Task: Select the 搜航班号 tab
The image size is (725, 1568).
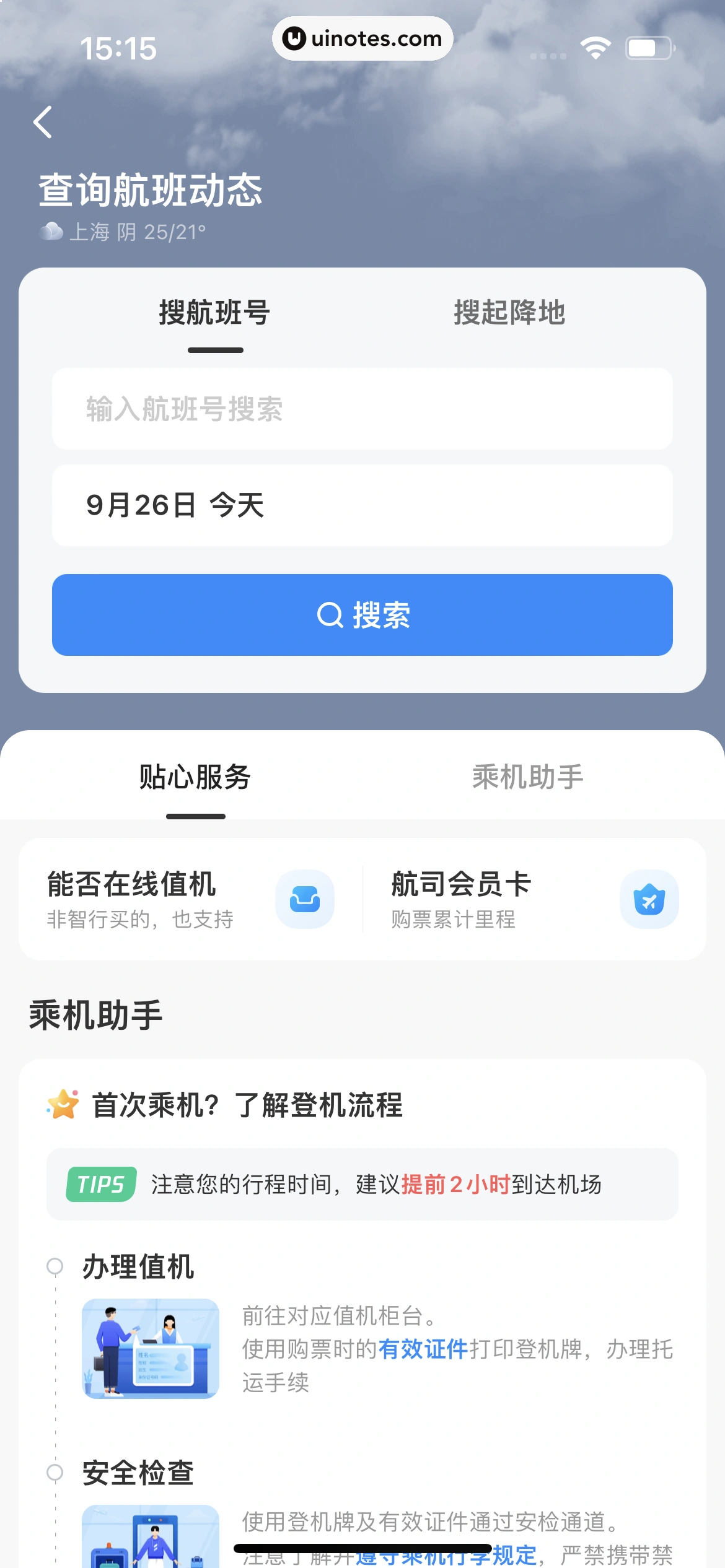Action: pos(214,313)
